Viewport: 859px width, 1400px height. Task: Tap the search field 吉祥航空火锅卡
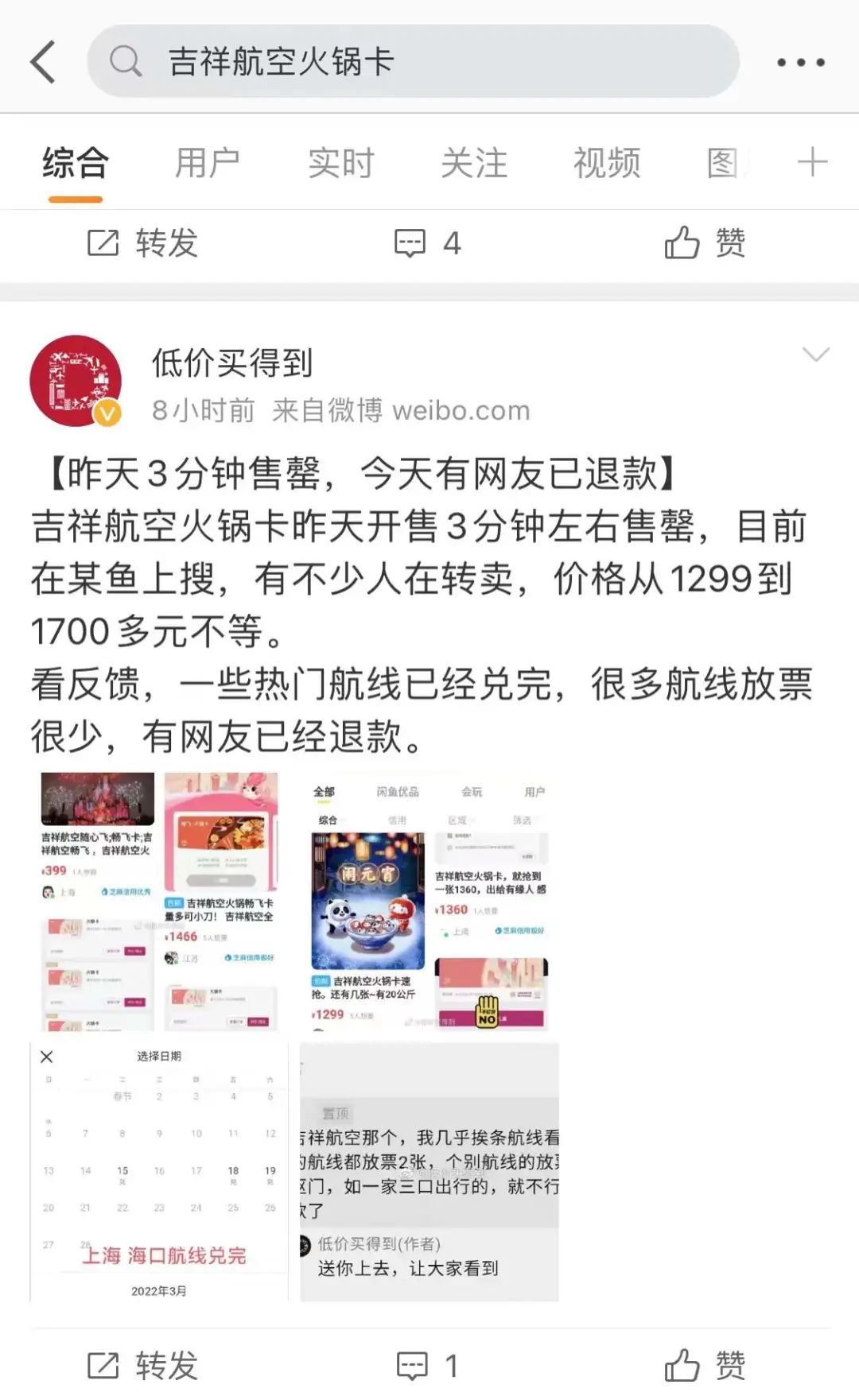pos(414,62)
